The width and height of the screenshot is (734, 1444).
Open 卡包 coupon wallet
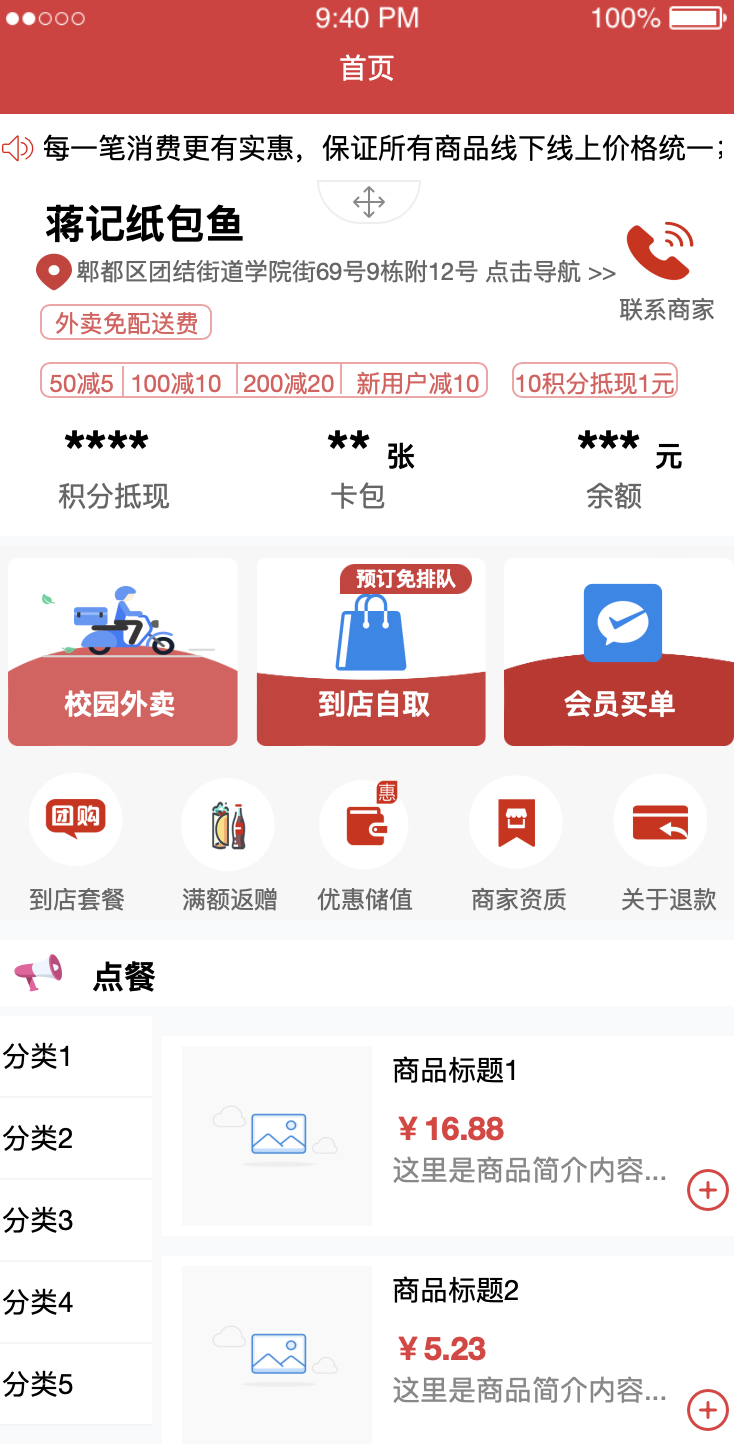click(x=360, y=469)
